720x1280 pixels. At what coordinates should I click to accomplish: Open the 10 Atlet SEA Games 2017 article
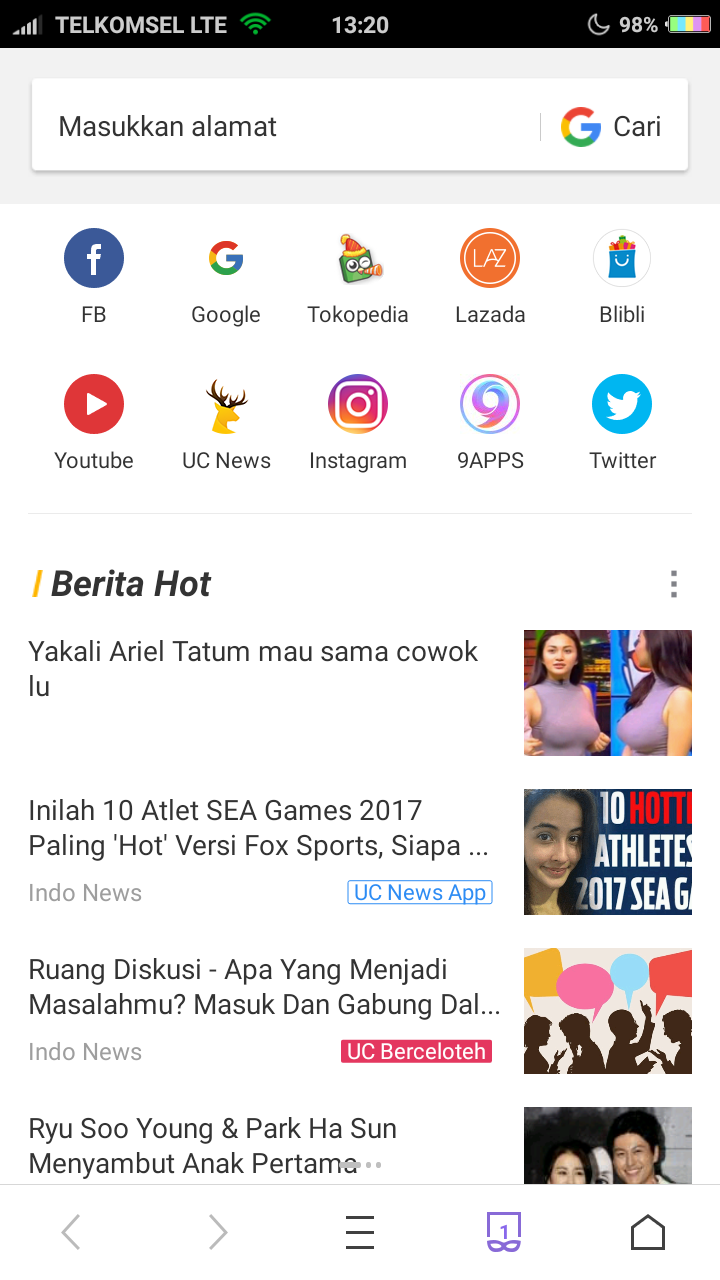pos(260,828)
